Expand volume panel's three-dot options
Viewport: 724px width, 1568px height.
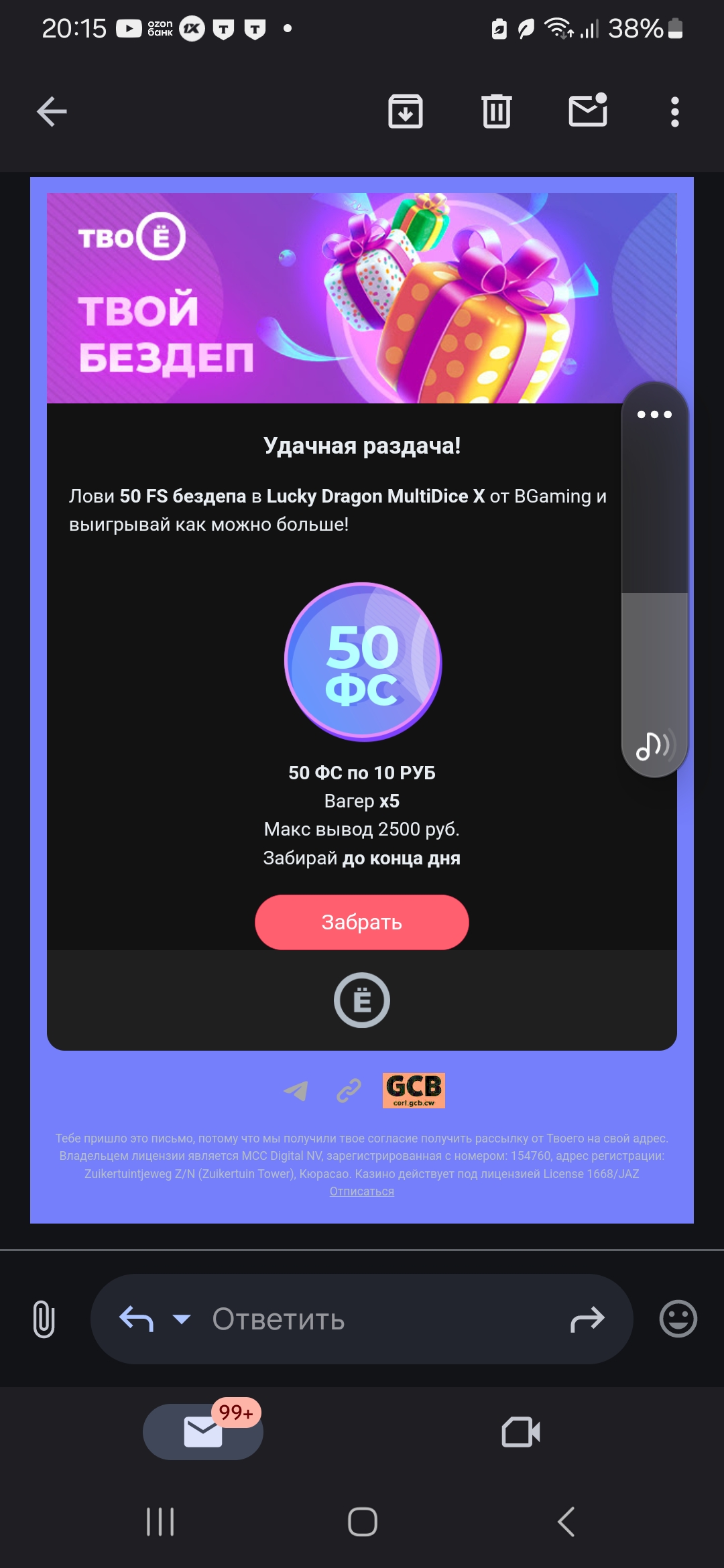tap(654, 415)
